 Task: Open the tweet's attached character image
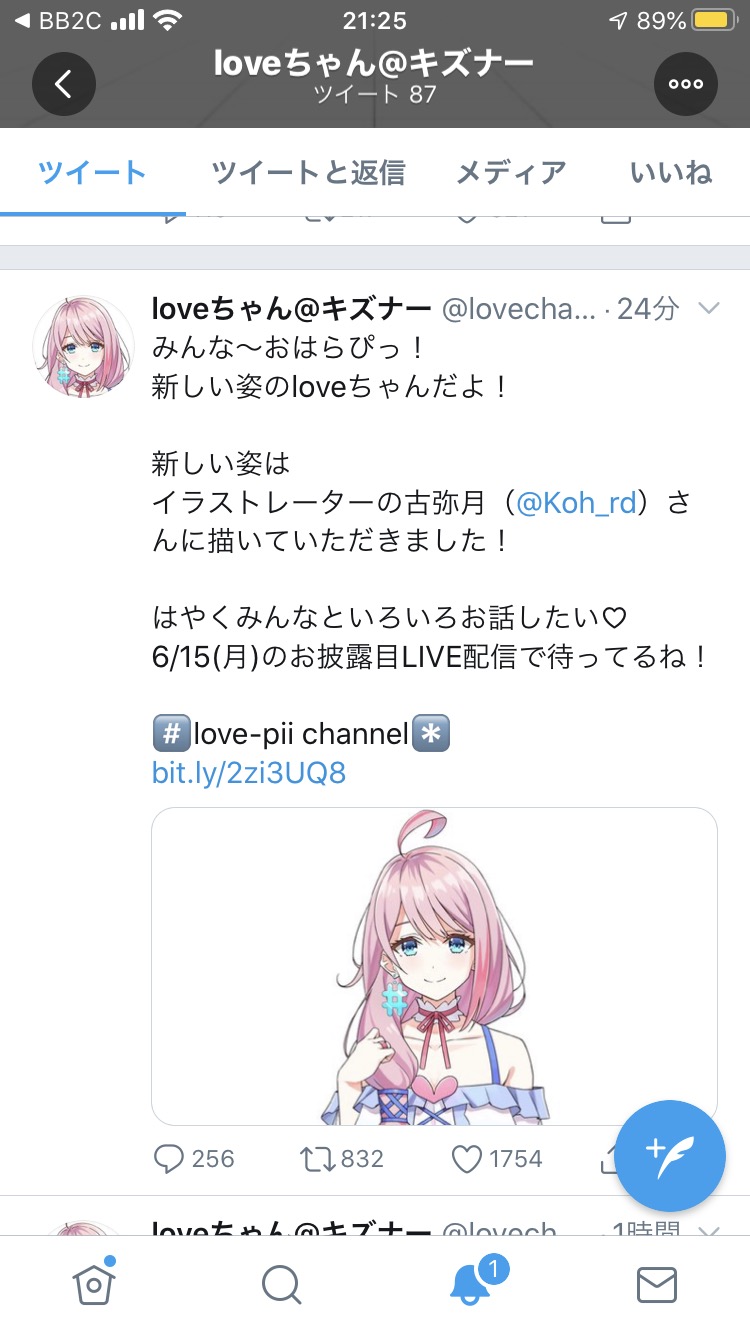[434, 966]
